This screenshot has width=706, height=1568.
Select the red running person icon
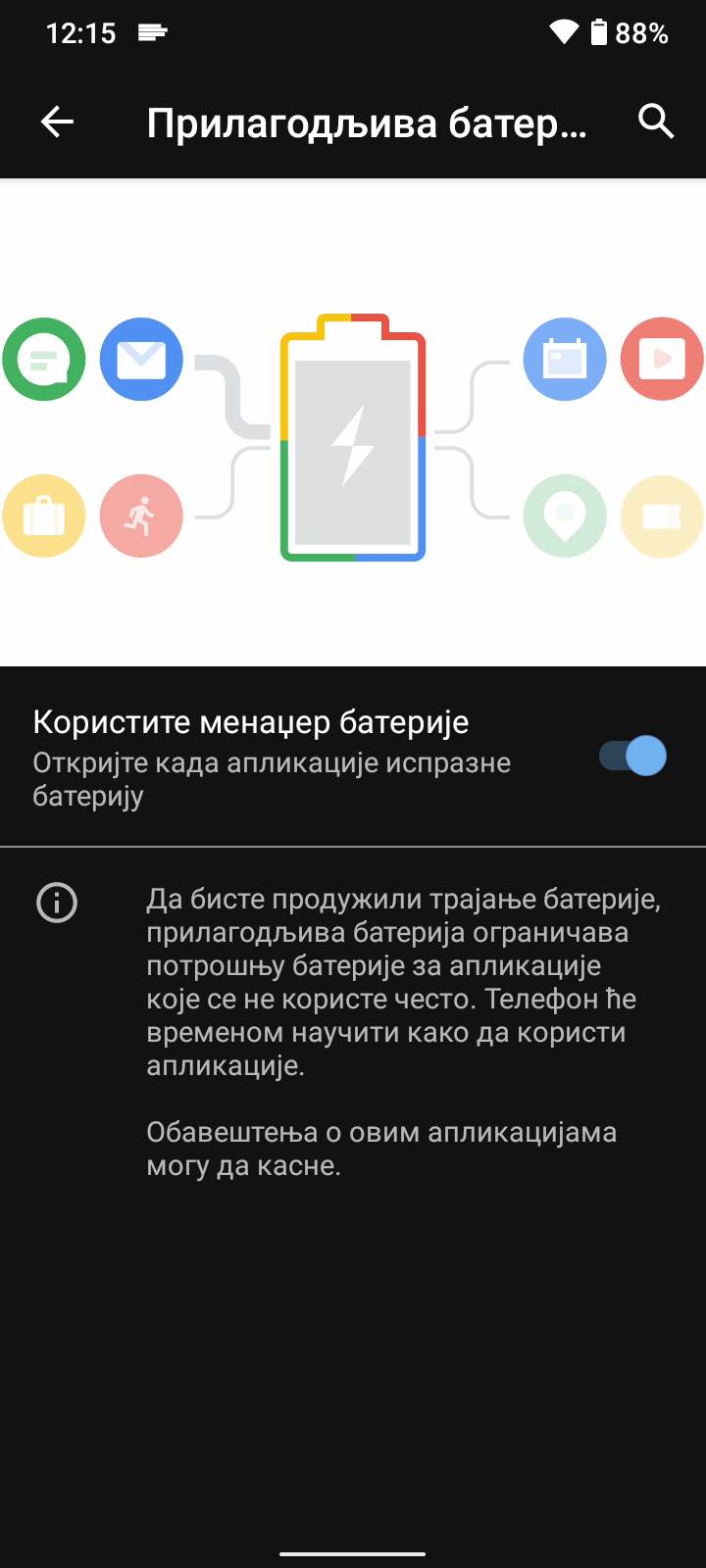coord(141,515)
